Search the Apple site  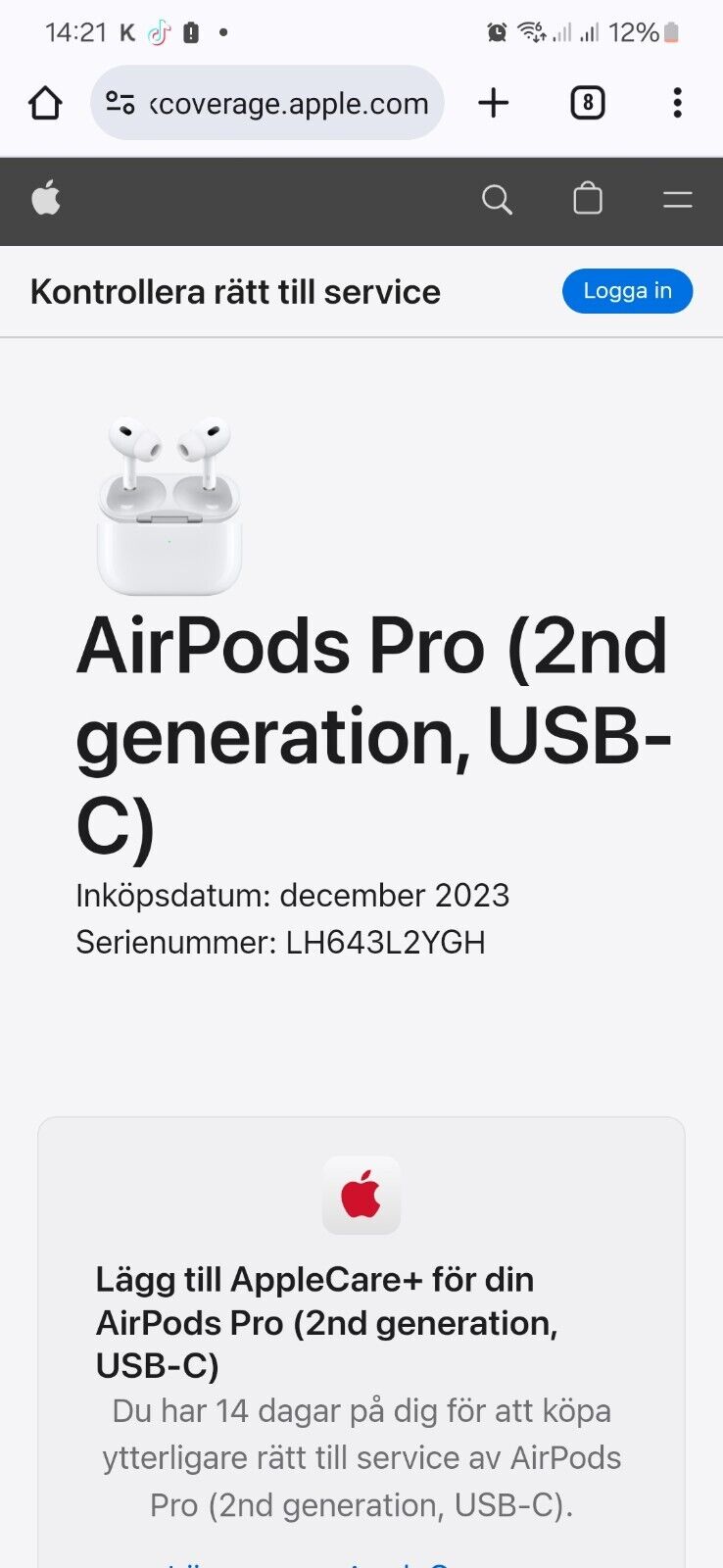pos(498,200)
